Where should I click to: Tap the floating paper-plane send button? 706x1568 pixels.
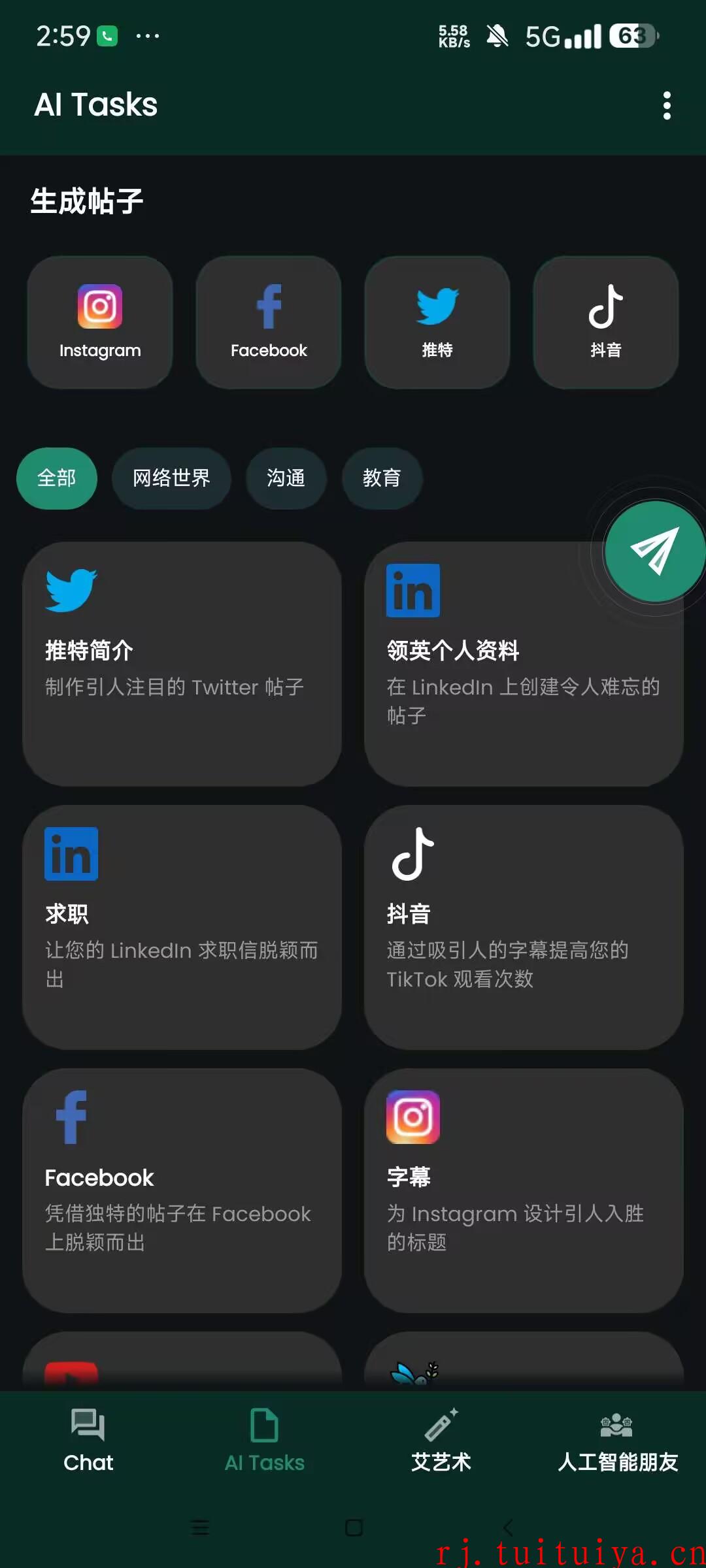tap(655, 551)
